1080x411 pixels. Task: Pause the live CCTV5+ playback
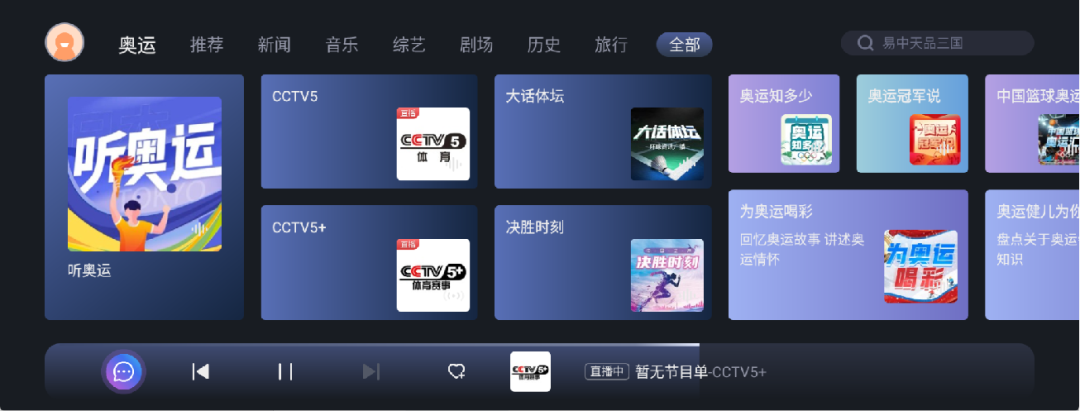coord(285,372)
